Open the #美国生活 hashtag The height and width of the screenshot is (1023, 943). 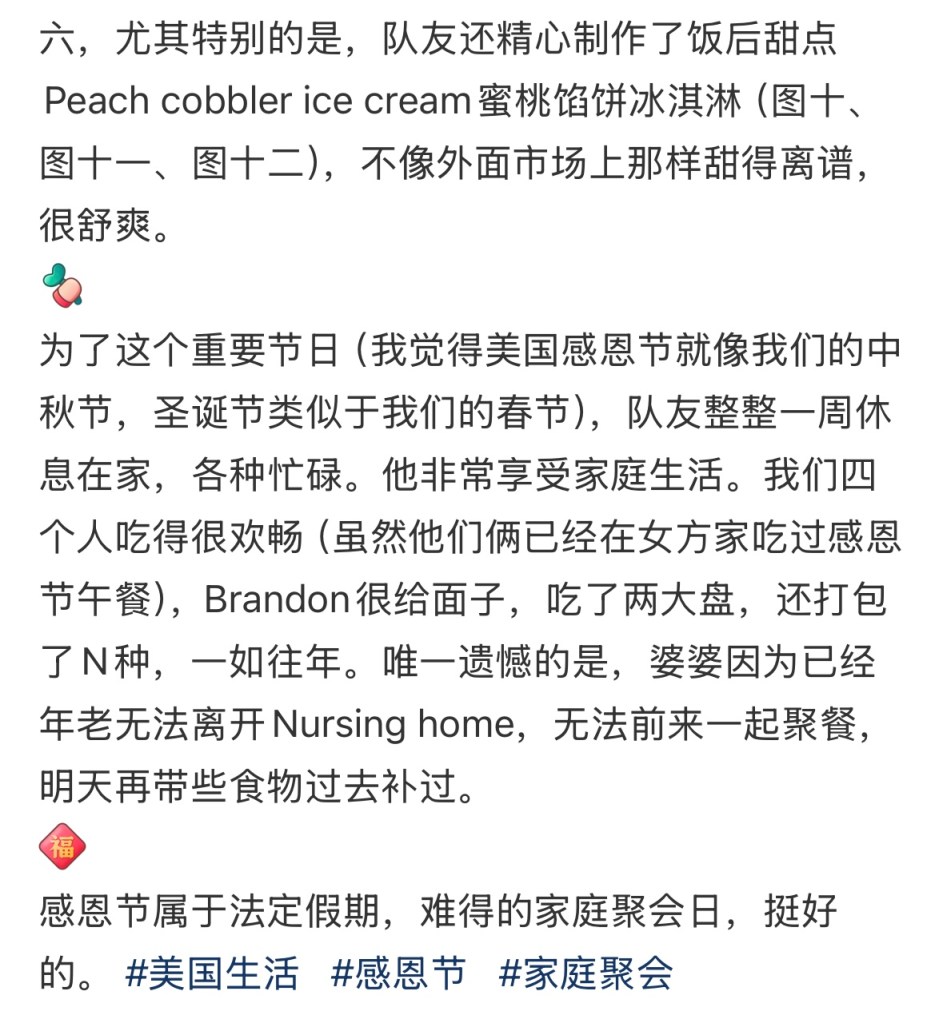pos(211,972)
